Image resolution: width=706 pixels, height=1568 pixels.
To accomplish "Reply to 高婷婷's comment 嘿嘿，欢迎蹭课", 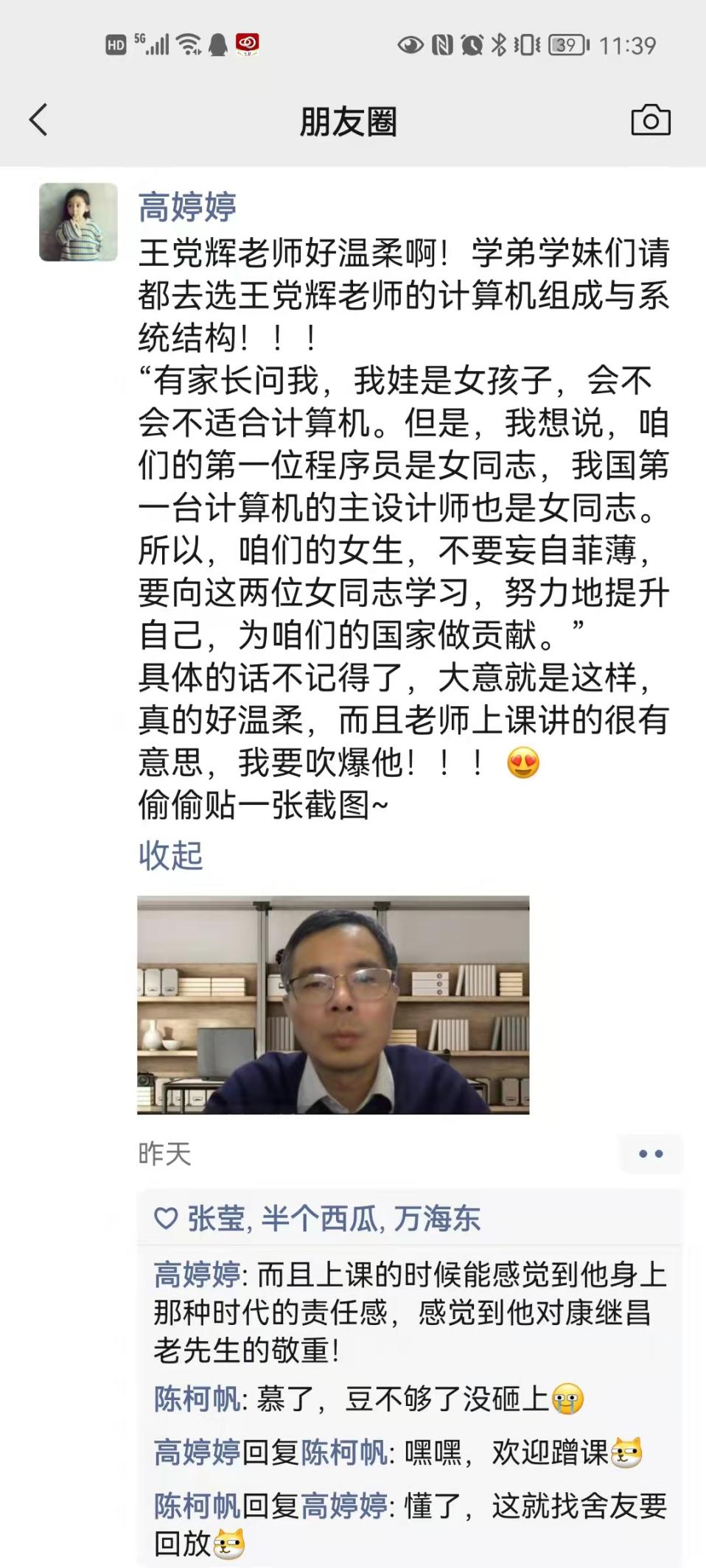I will pyautogui.click(x=501, y=1452).
